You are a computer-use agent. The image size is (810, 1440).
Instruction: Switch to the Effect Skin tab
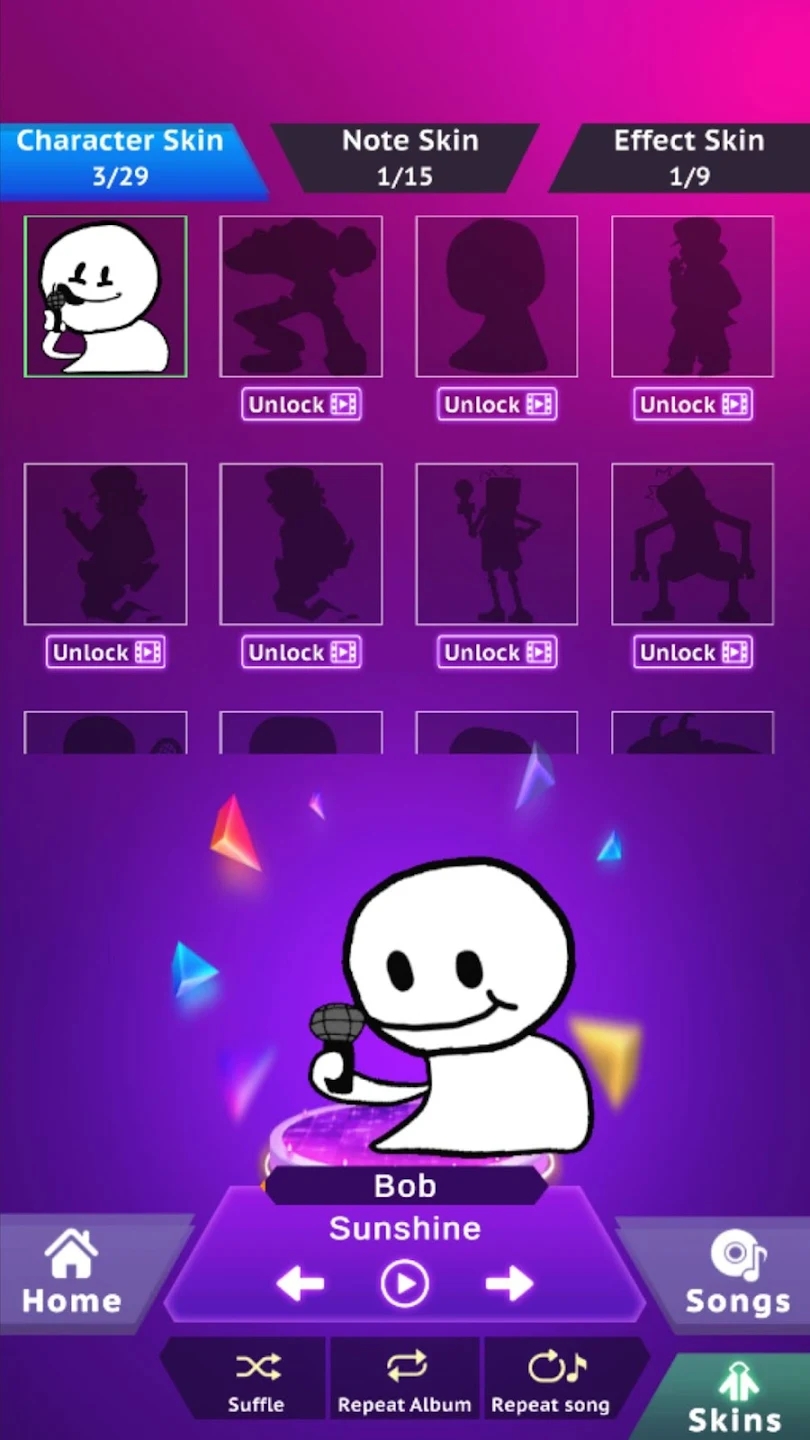click(688, 157)
